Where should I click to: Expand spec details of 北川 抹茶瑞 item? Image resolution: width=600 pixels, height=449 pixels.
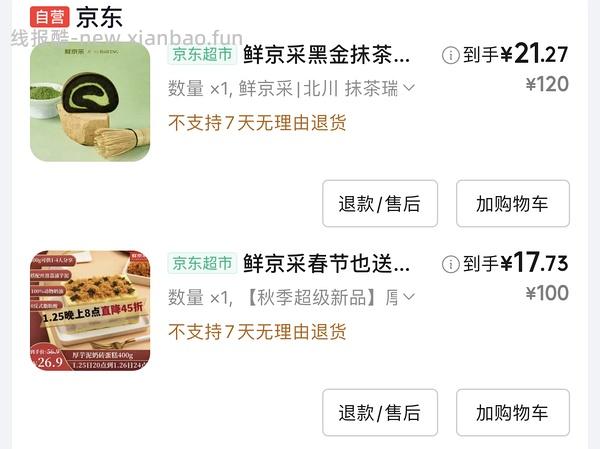(408, 89)
